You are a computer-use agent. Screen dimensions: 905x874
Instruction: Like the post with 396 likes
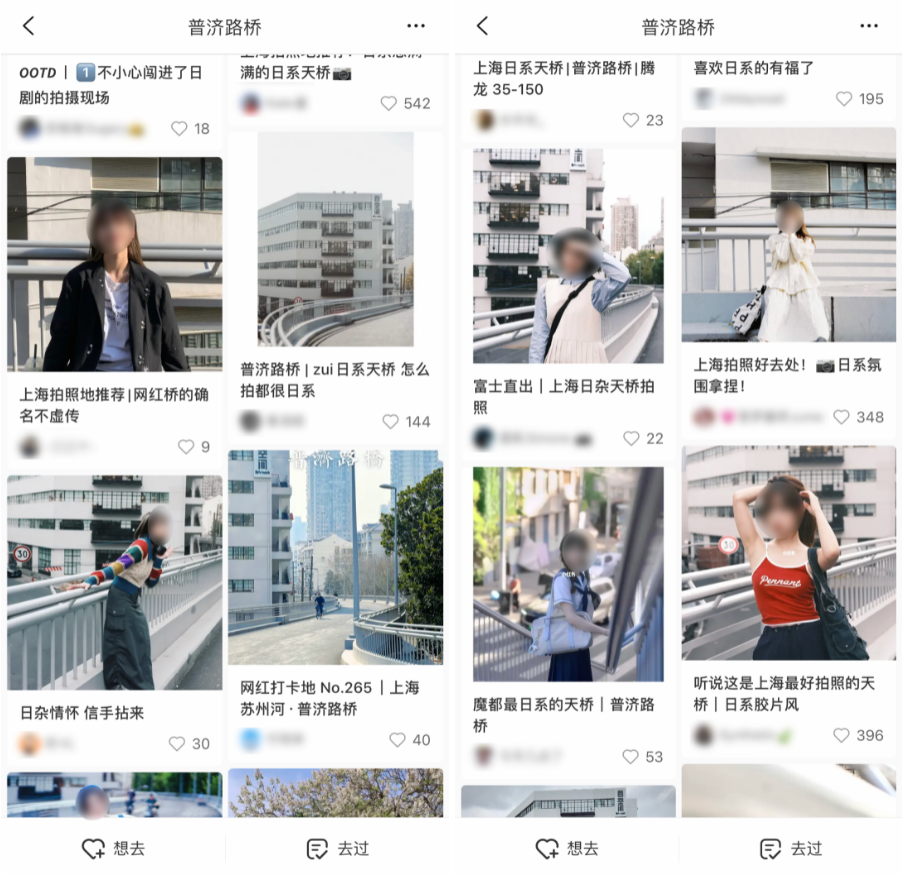pyautogui.click(x=841, y=736)
